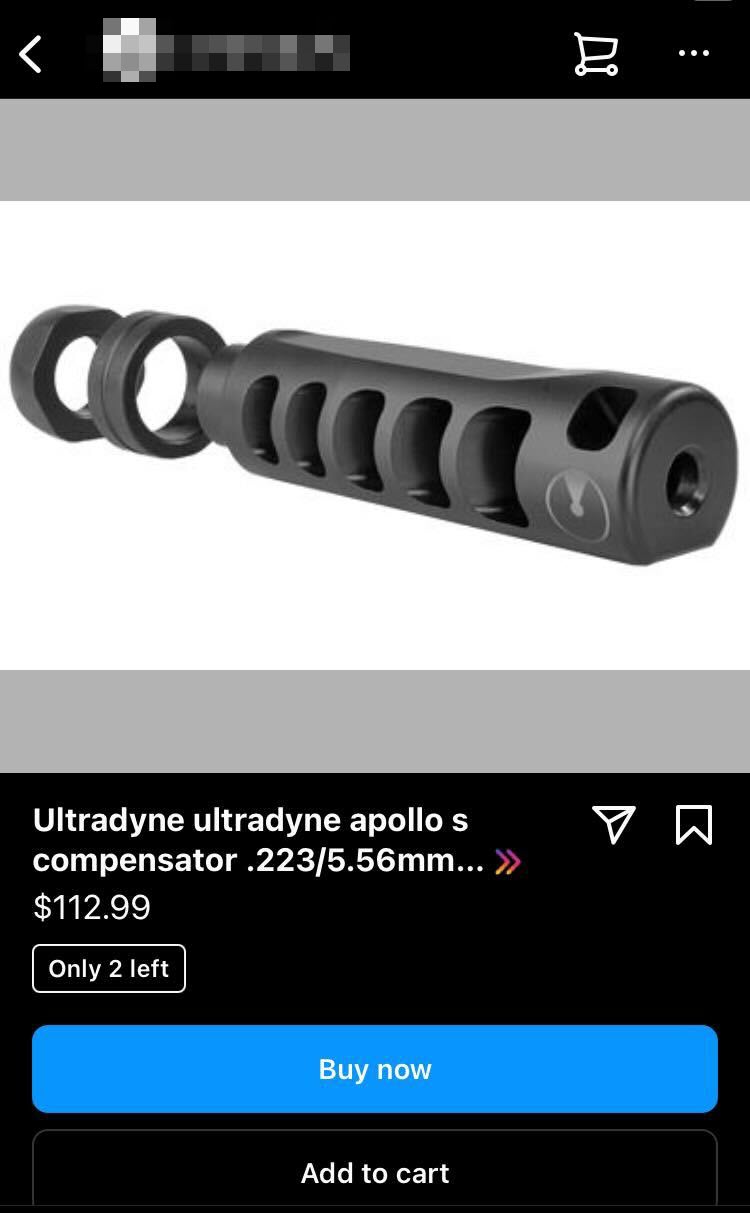Image resolution: width=750 pixels, height=1213 pixels.
Task: Go back using the arrow icon
Action: pyautogui.click(x=31, y=54)
